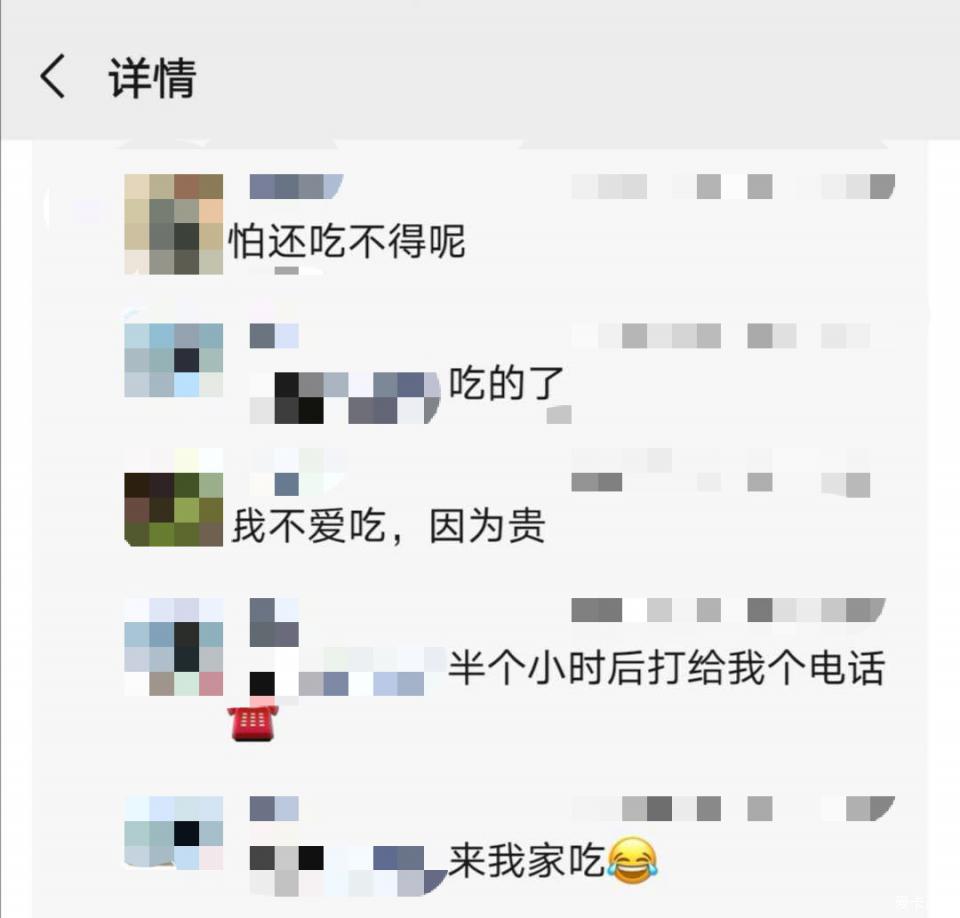The width and height of the screenshot is (960, 918).
Task: Reply to comment 我不爱吃，因为贵
Action: (388, 526)
